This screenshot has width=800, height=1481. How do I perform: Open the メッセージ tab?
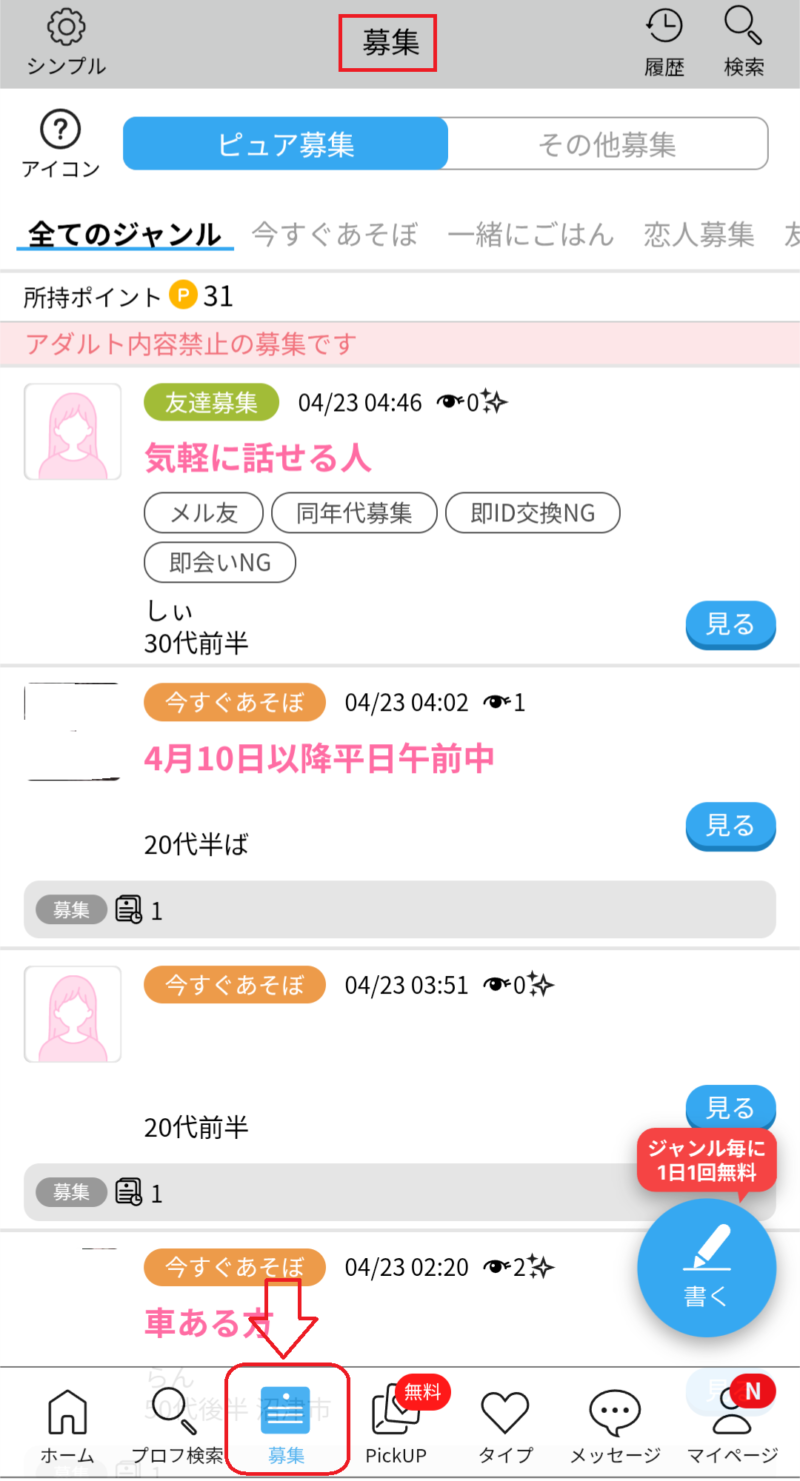pos(615,1427)
